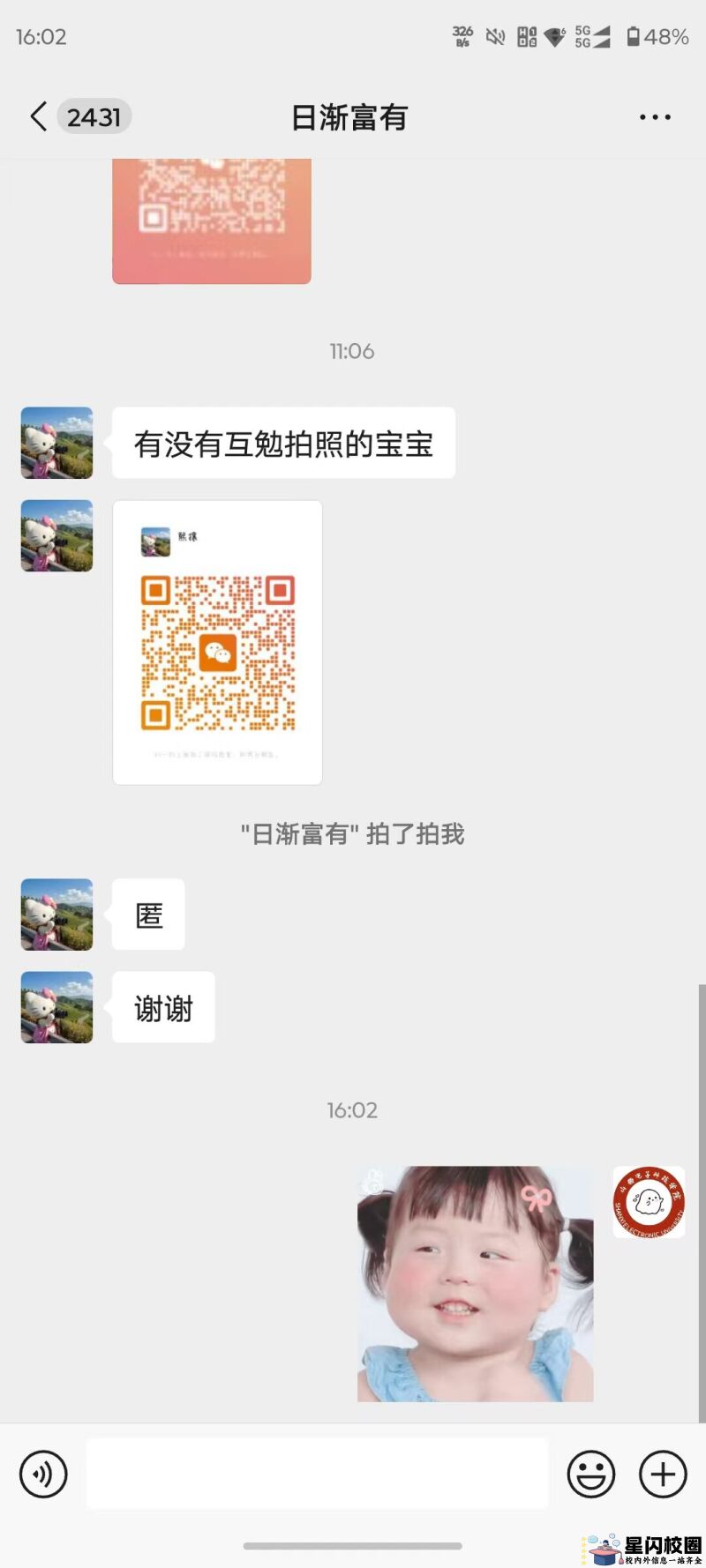
Task: Open the orange QR code image message
Action: pyautogui.click(x=217, y=642)
